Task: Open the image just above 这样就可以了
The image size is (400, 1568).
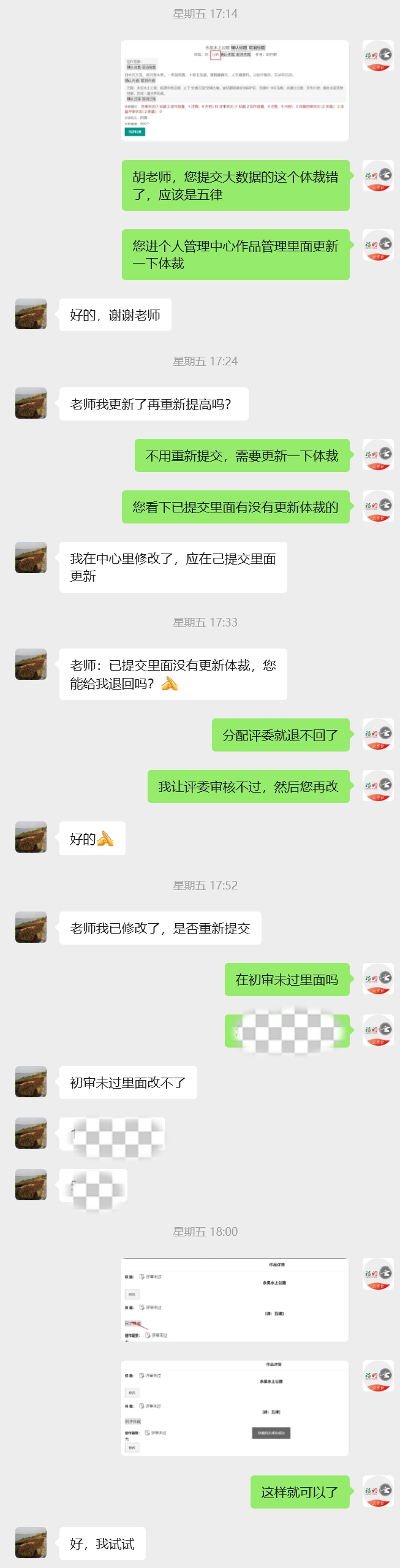Action: [x=235, y=1408]
